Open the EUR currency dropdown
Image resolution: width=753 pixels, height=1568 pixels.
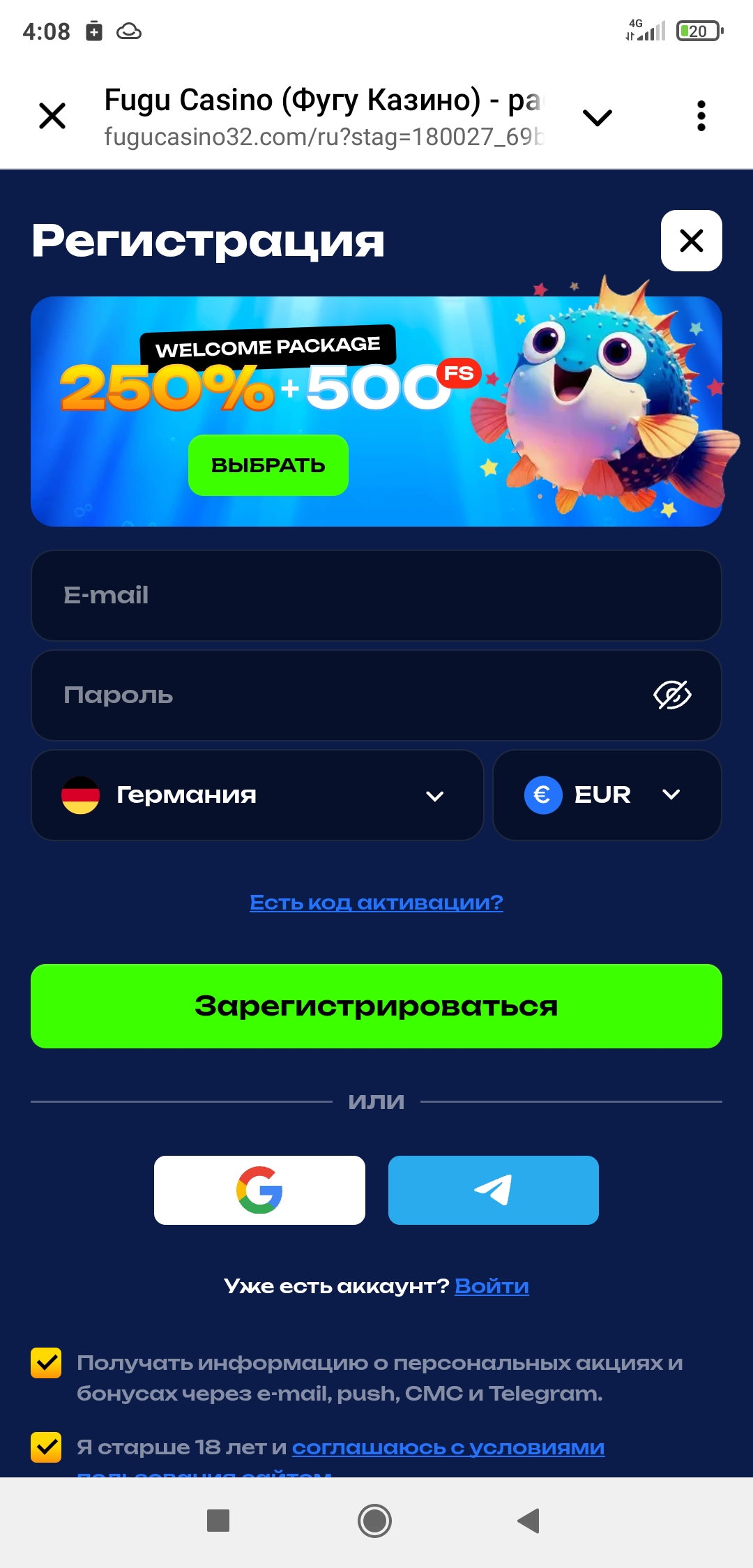click(x=607, y=795)
